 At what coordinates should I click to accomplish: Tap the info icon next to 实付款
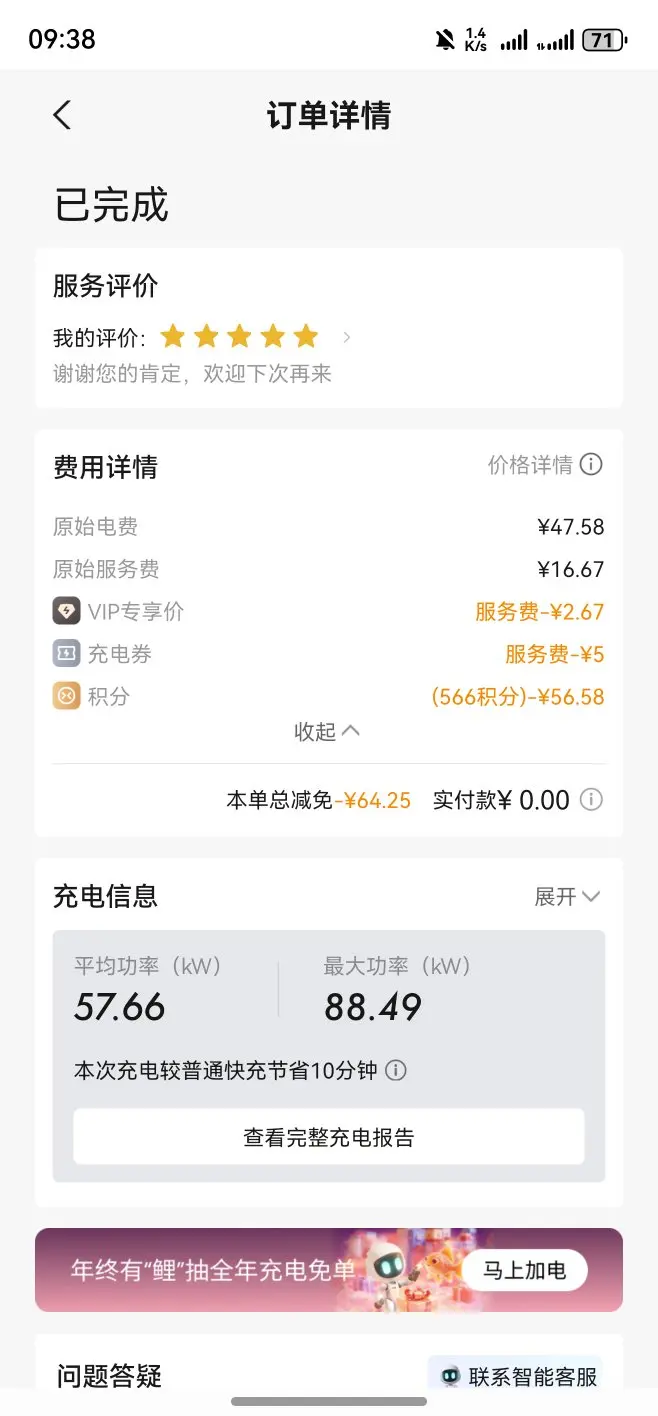click(592, 800)
